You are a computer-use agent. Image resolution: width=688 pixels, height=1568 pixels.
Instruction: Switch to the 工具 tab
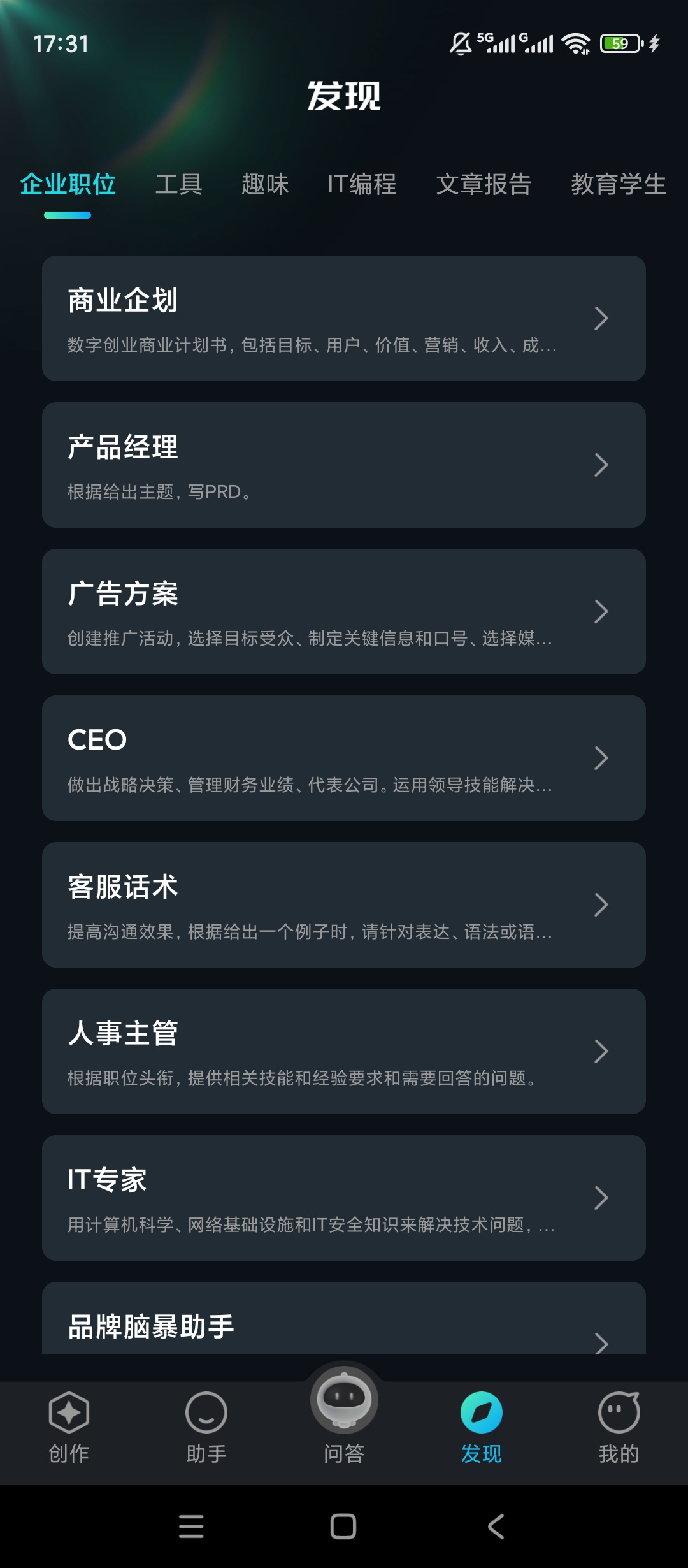178,184
